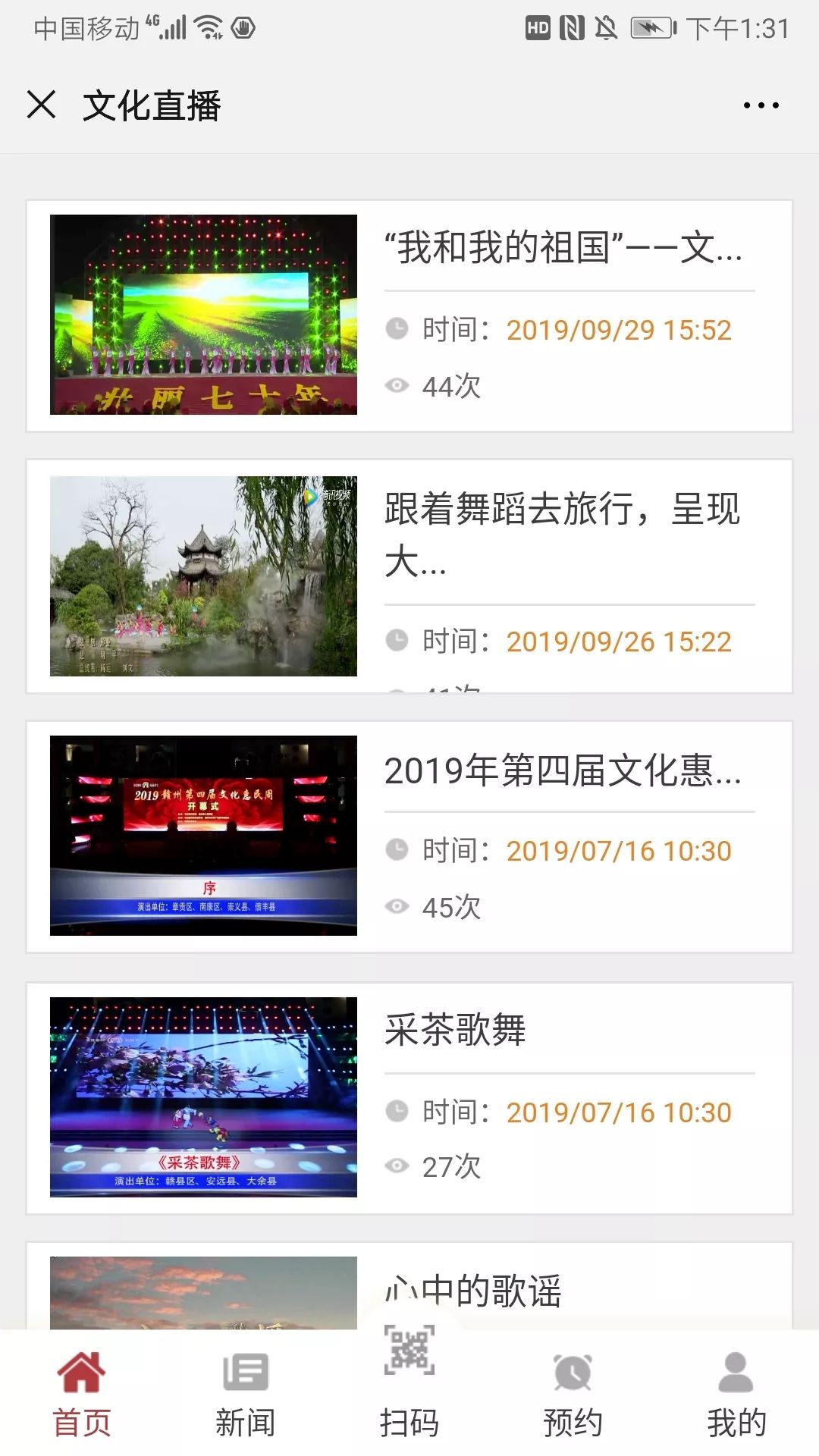819x1456 pixels.
Task: Open the "我和我的祖国" live broadcast card
Action: tap(409, 315)
